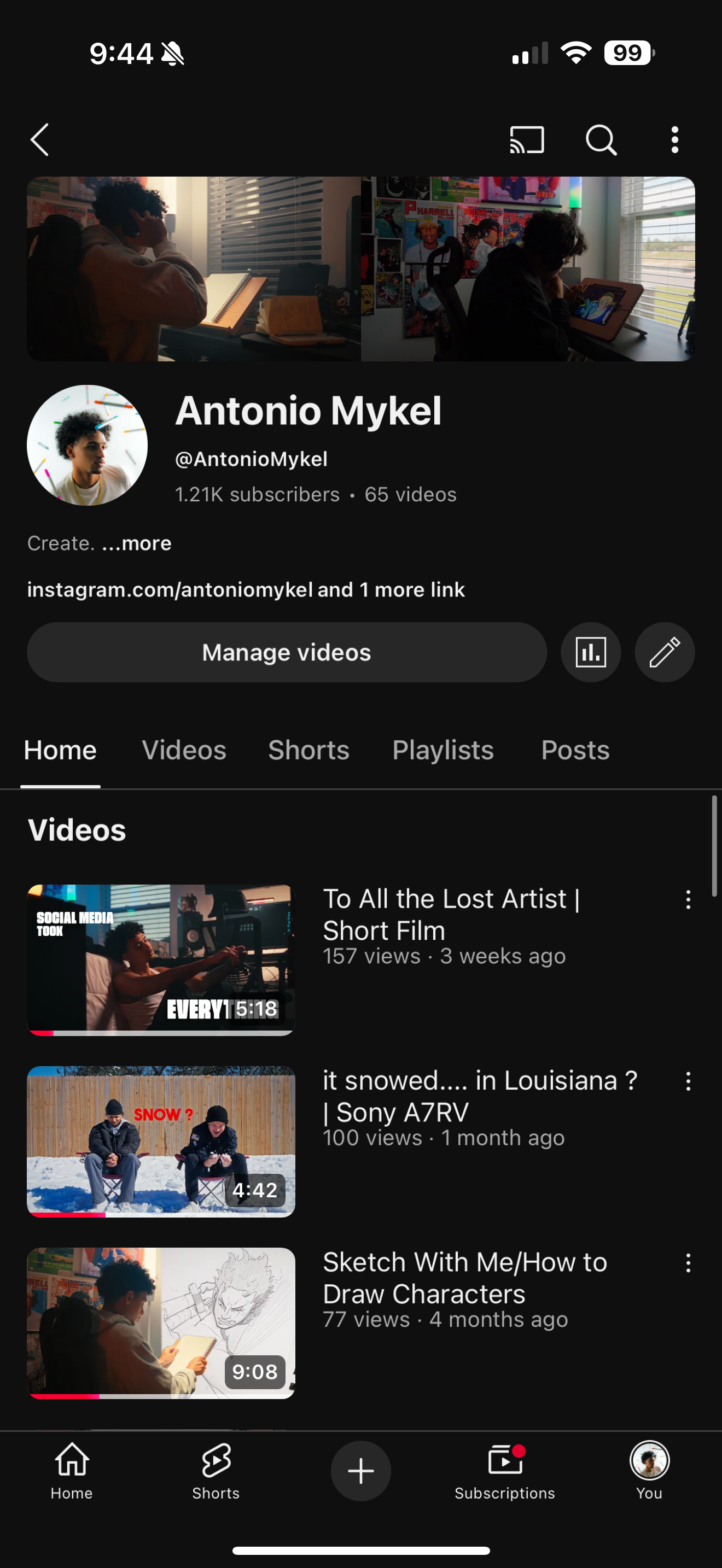Open the channel overflow menu at top
Image resolution: width=722 pixels, height=1568 pixels.
point(674,140)
